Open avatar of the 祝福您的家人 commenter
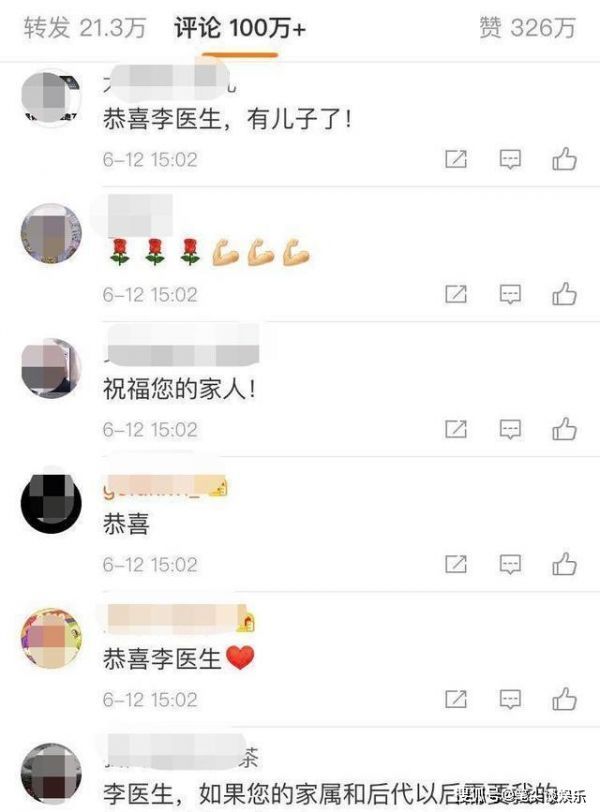The width and height of the screenshot is (600, 812). coord(51,368)
